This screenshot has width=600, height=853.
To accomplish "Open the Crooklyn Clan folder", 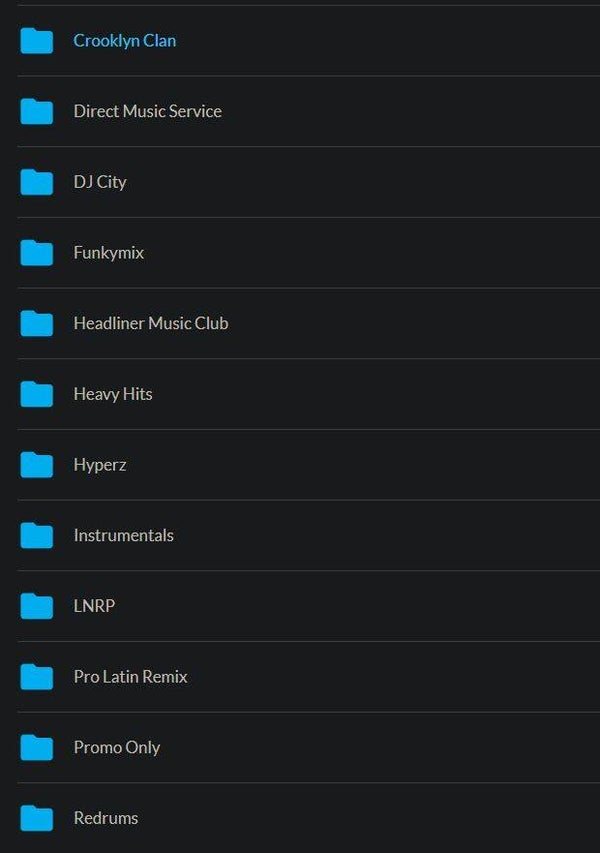I will 124,41.
